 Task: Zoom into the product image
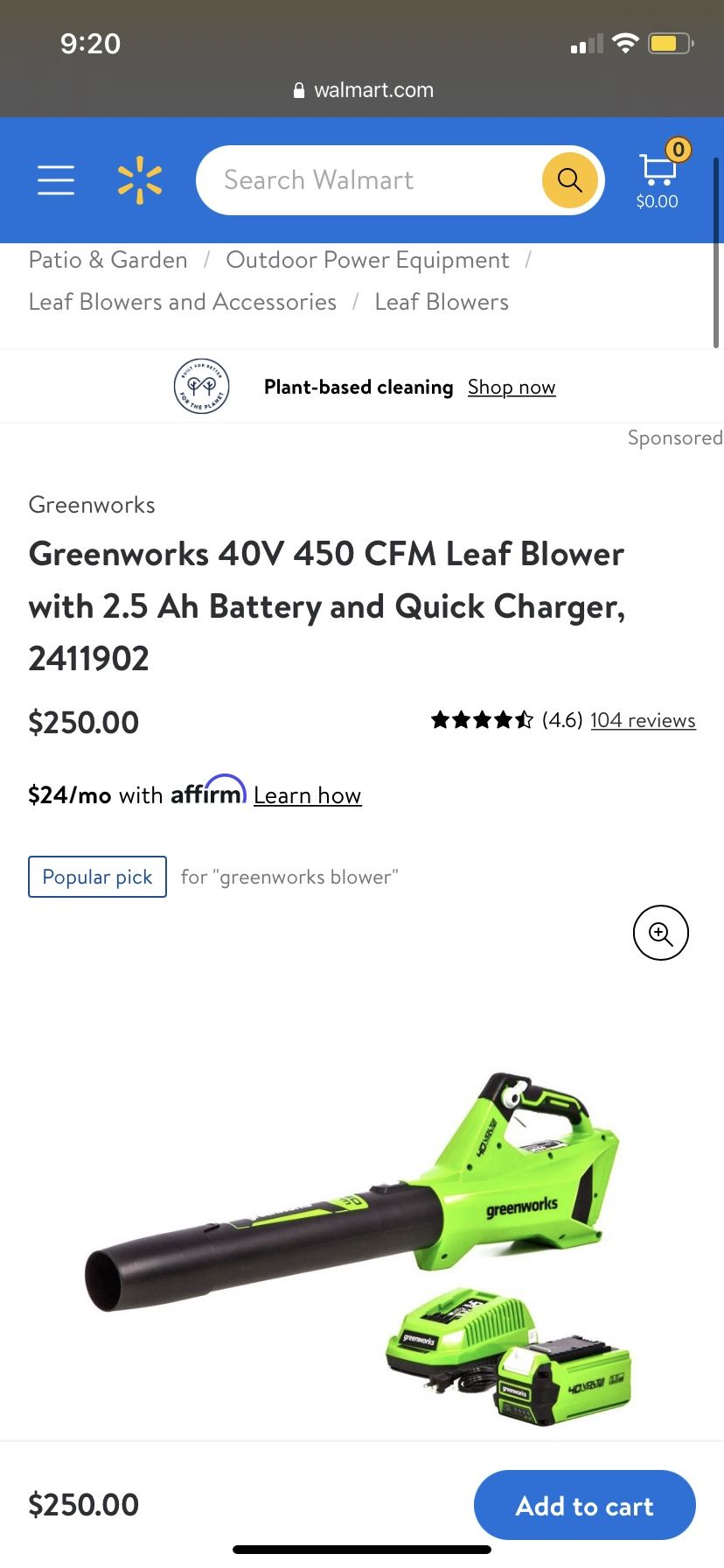(x=660, y=933)
